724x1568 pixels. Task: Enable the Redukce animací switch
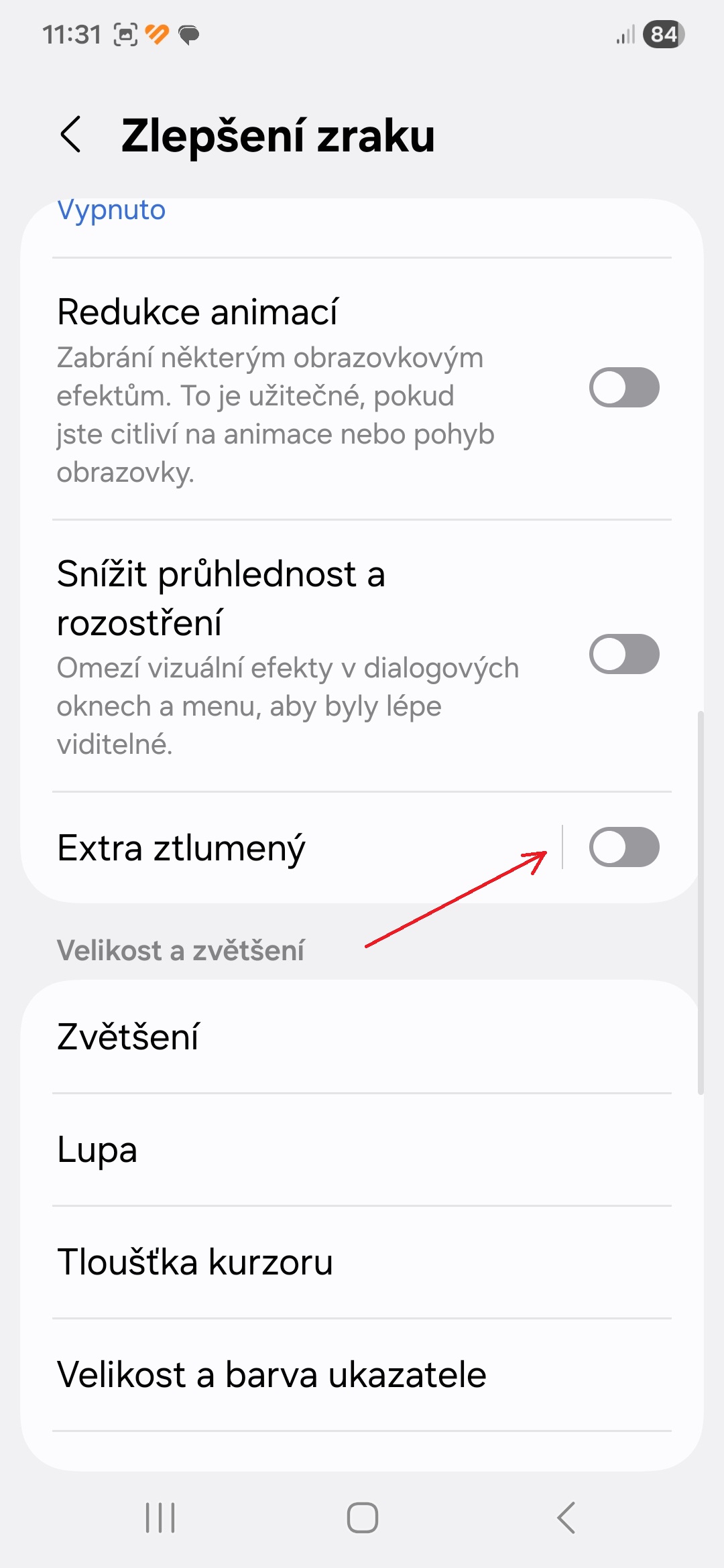pyautogui.click(x=623, y=387)
